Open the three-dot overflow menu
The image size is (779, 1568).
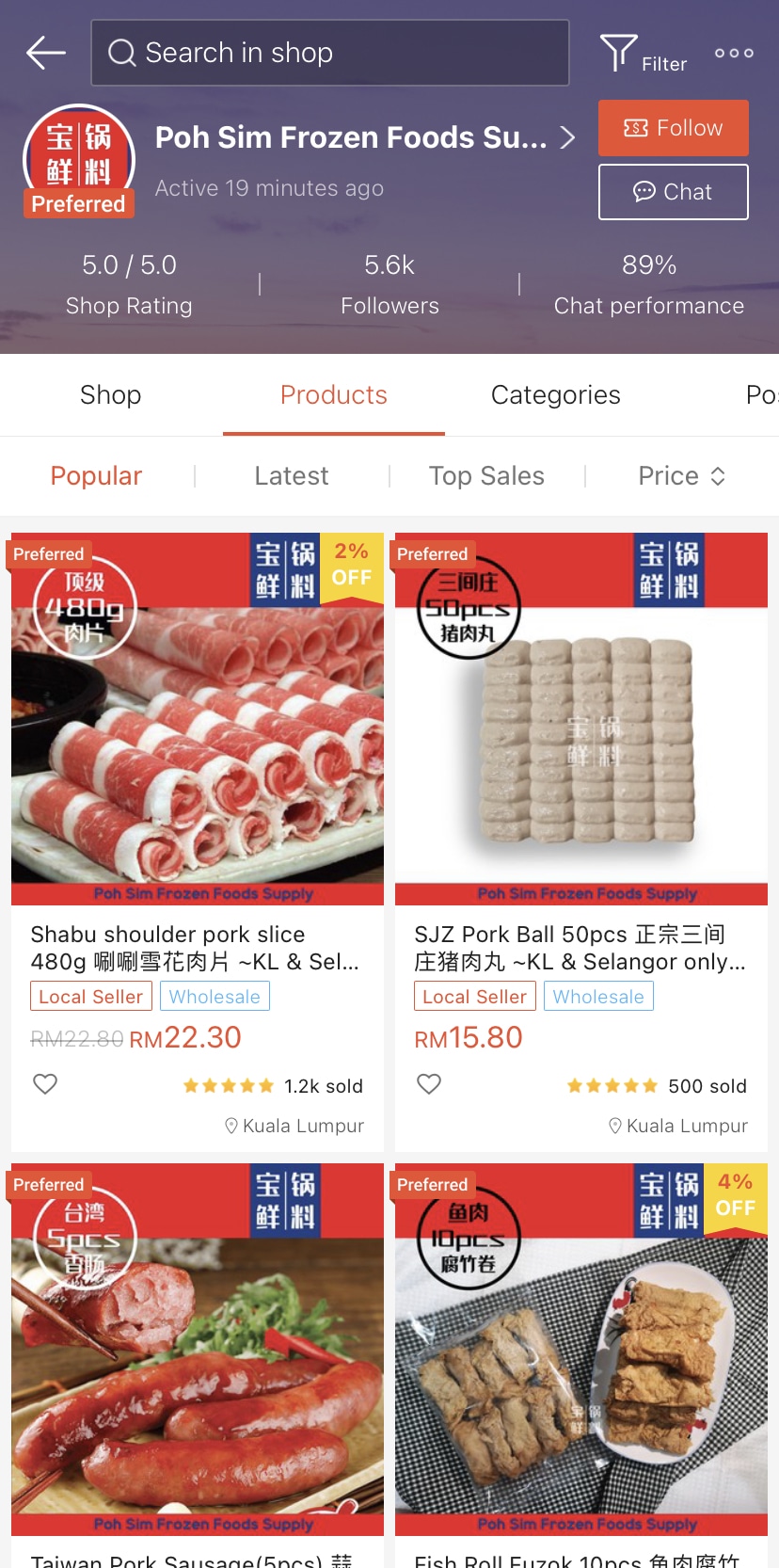click(x=734, y=54)
